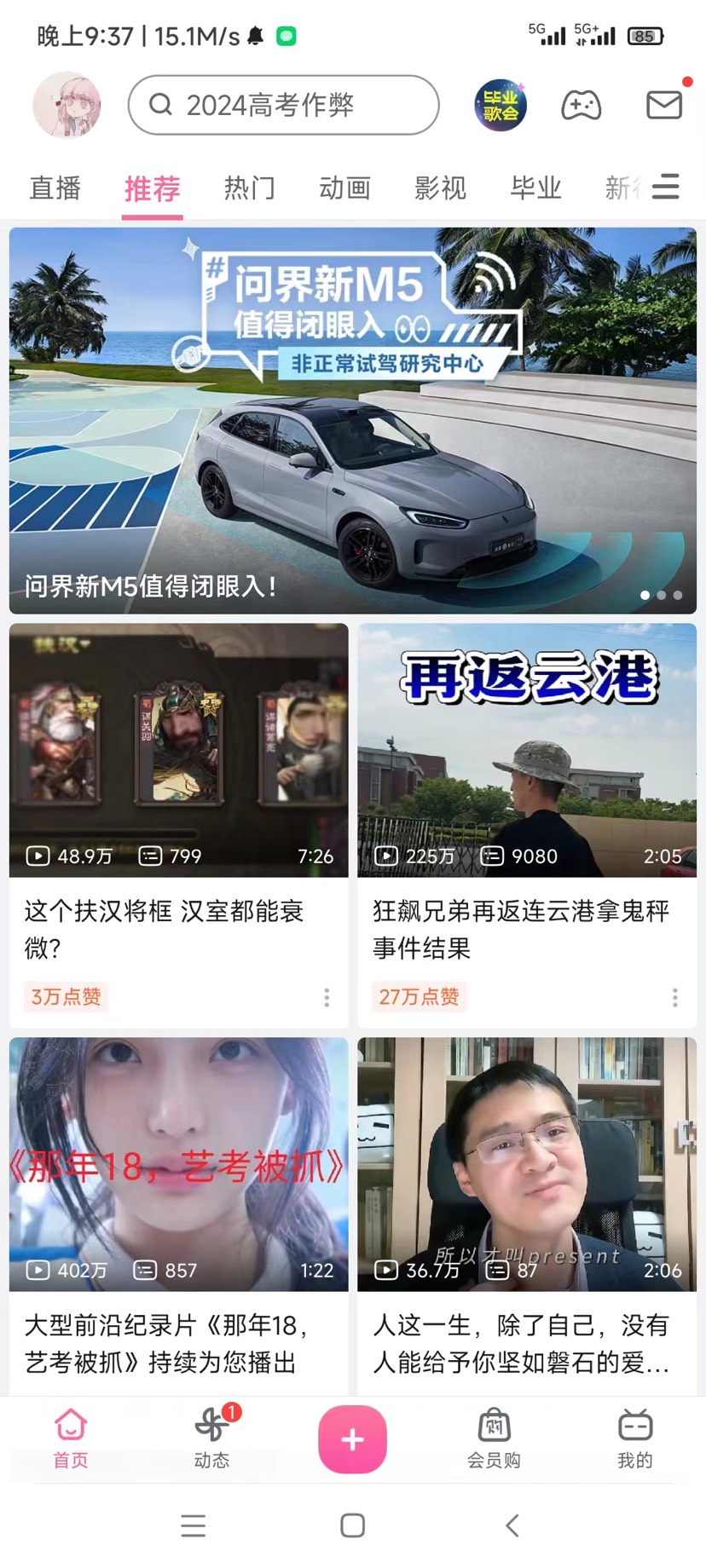This screenshot has width=706, height=1568.
Task: Open the profile avatar
Action: click(67, 105)
